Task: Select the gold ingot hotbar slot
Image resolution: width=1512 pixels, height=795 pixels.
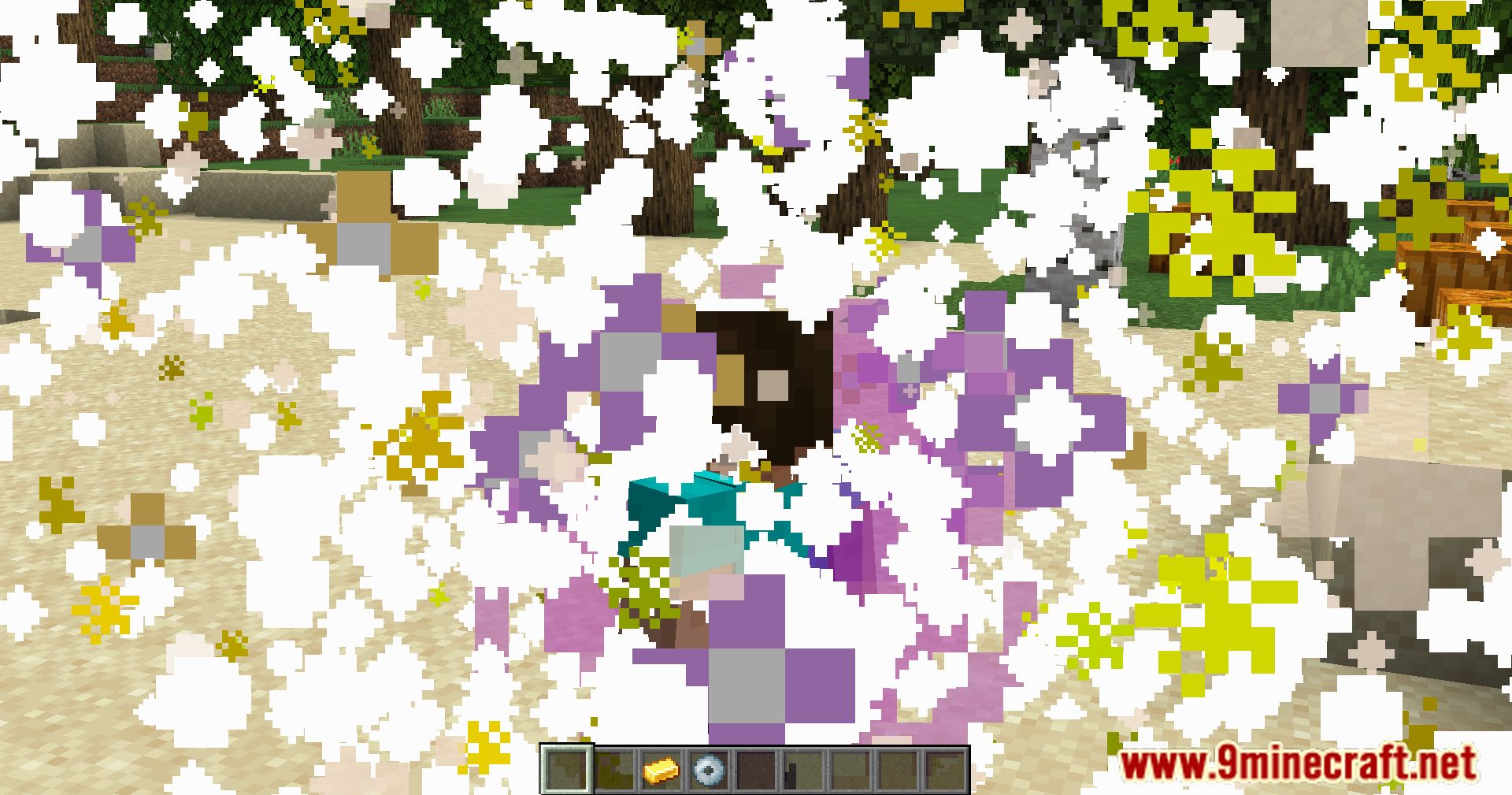Action: click(x=660, y=770)
